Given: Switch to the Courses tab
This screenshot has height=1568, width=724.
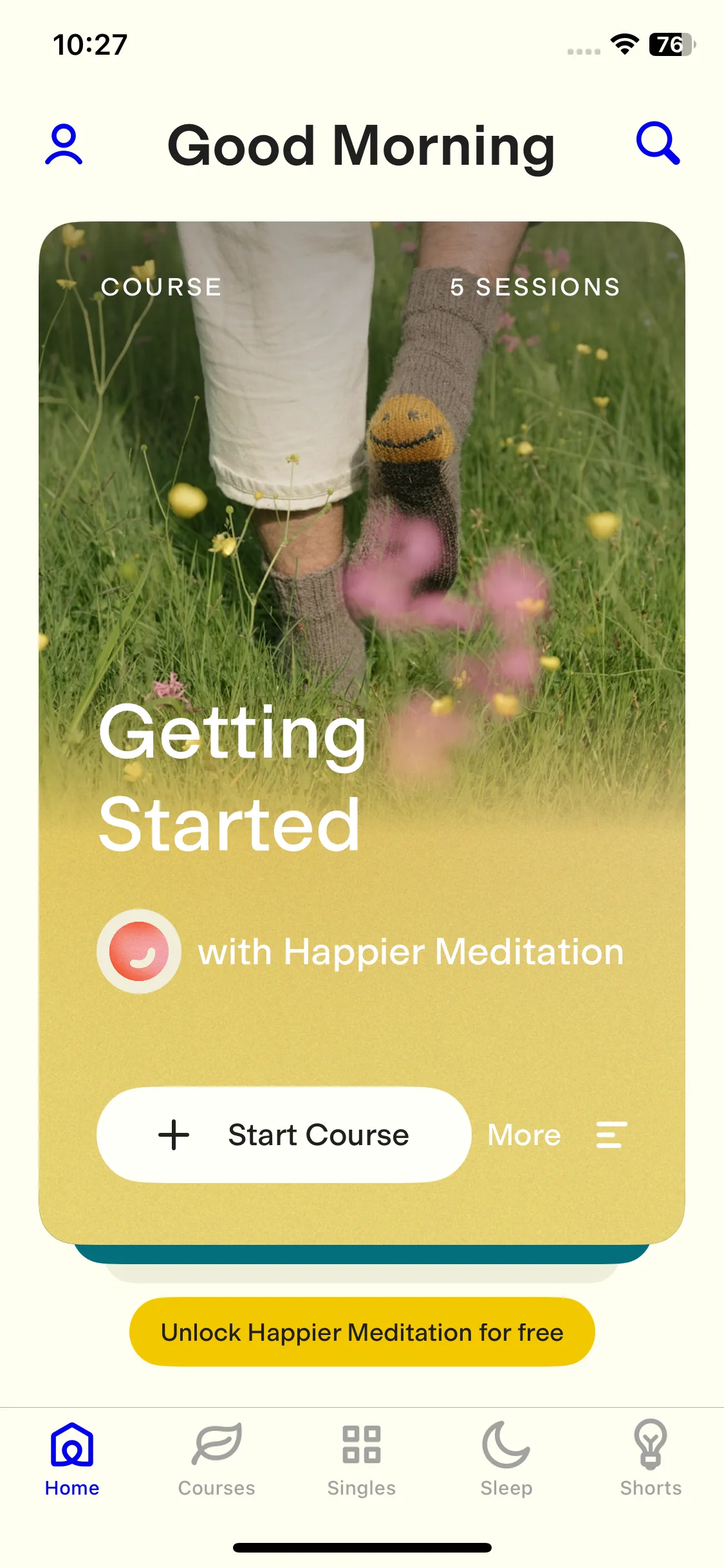Looking at the screenshot, I should (x=217, y=1459).
